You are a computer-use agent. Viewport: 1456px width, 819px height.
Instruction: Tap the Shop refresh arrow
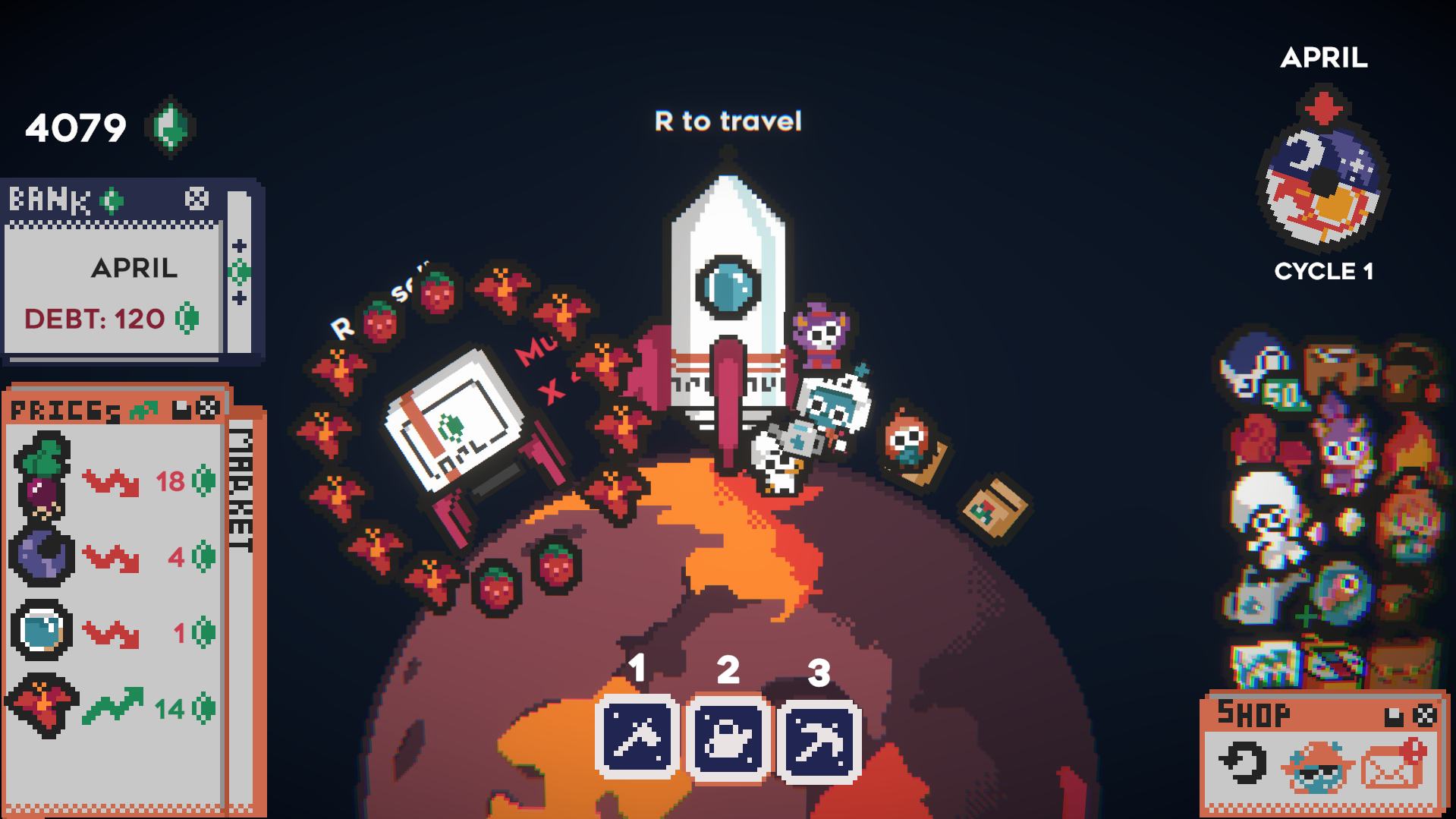coord(1243,764)
